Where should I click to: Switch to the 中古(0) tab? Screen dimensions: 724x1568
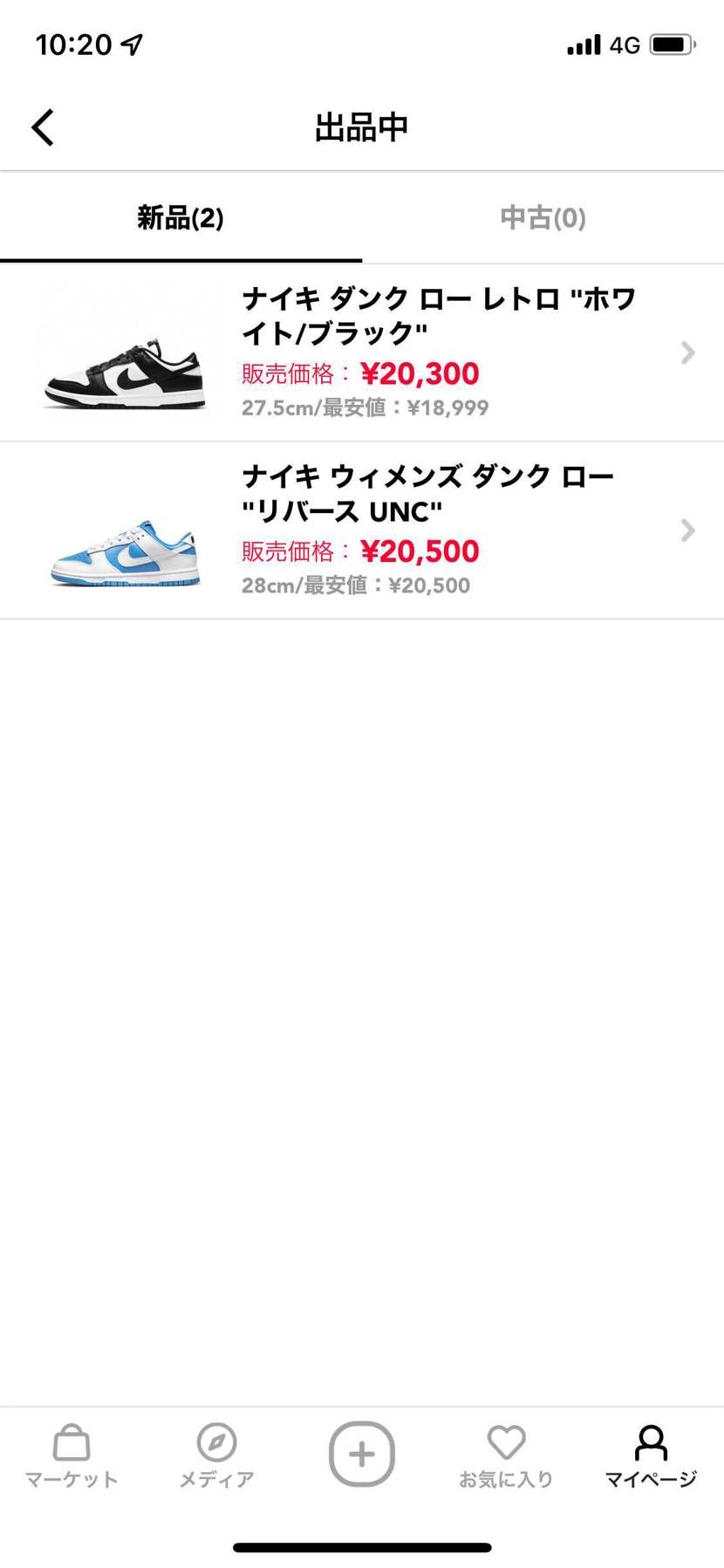pos(543,218)
